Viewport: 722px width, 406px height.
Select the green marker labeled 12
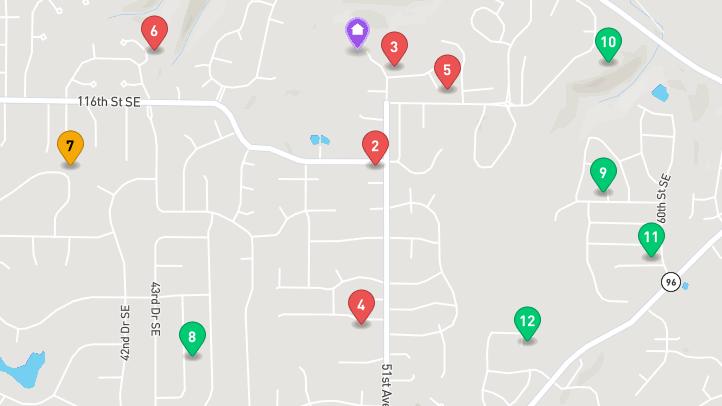(527, 322)
